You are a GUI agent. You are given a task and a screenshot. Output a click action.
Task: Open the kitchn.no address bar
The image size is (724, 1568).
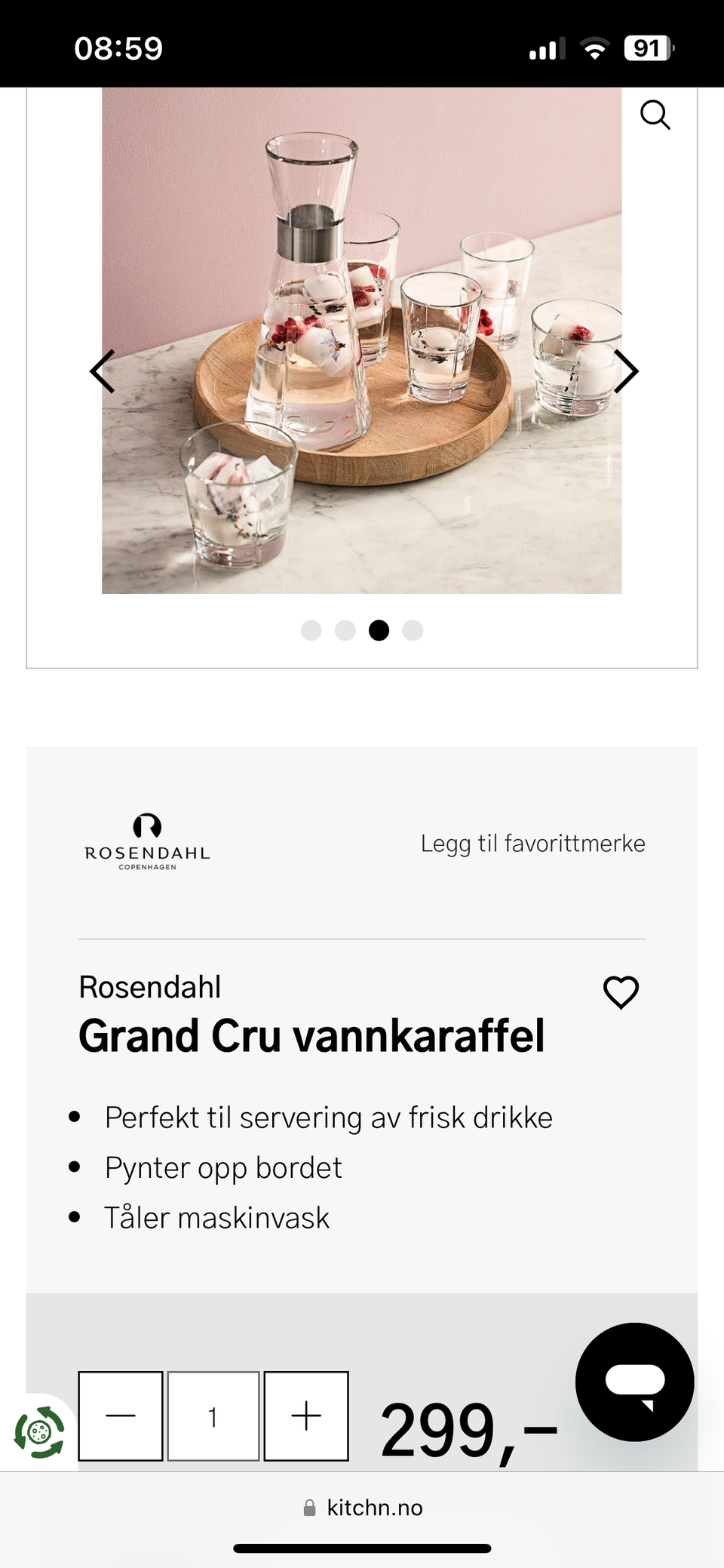pyautogui.click(x=375, y=1508)
